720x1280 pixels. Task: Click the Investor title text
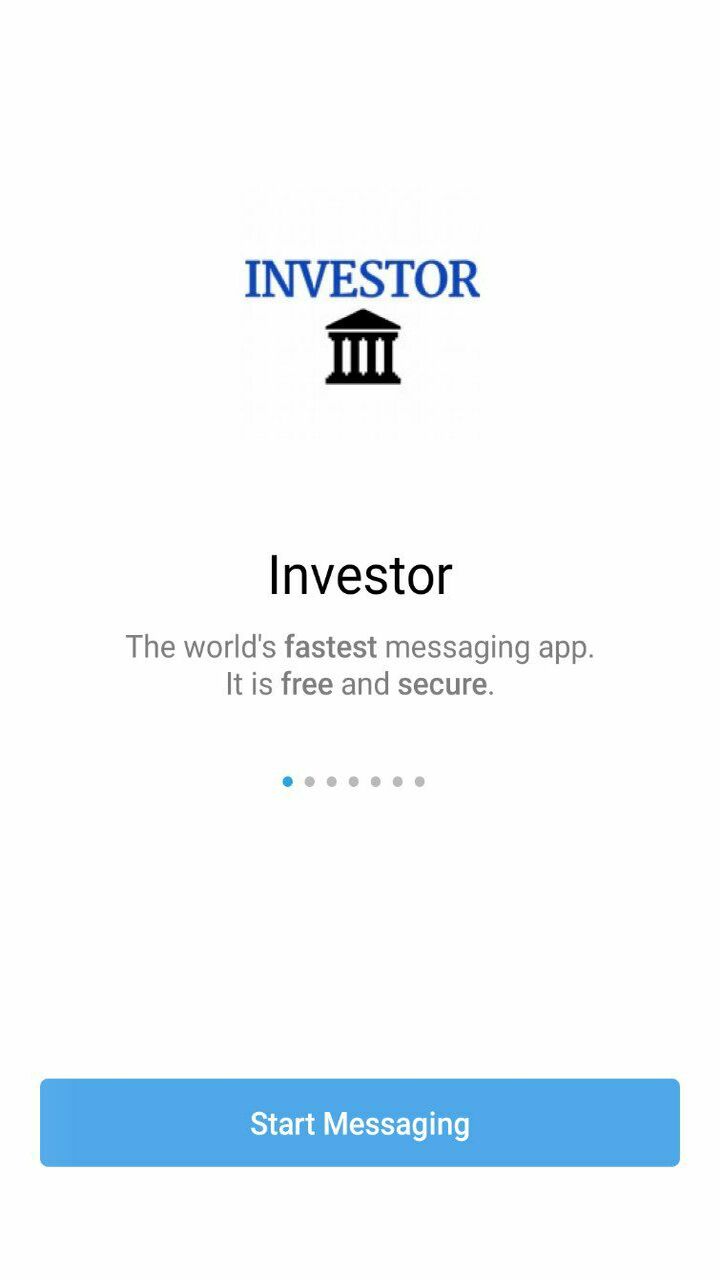click(x=360, y=573)
